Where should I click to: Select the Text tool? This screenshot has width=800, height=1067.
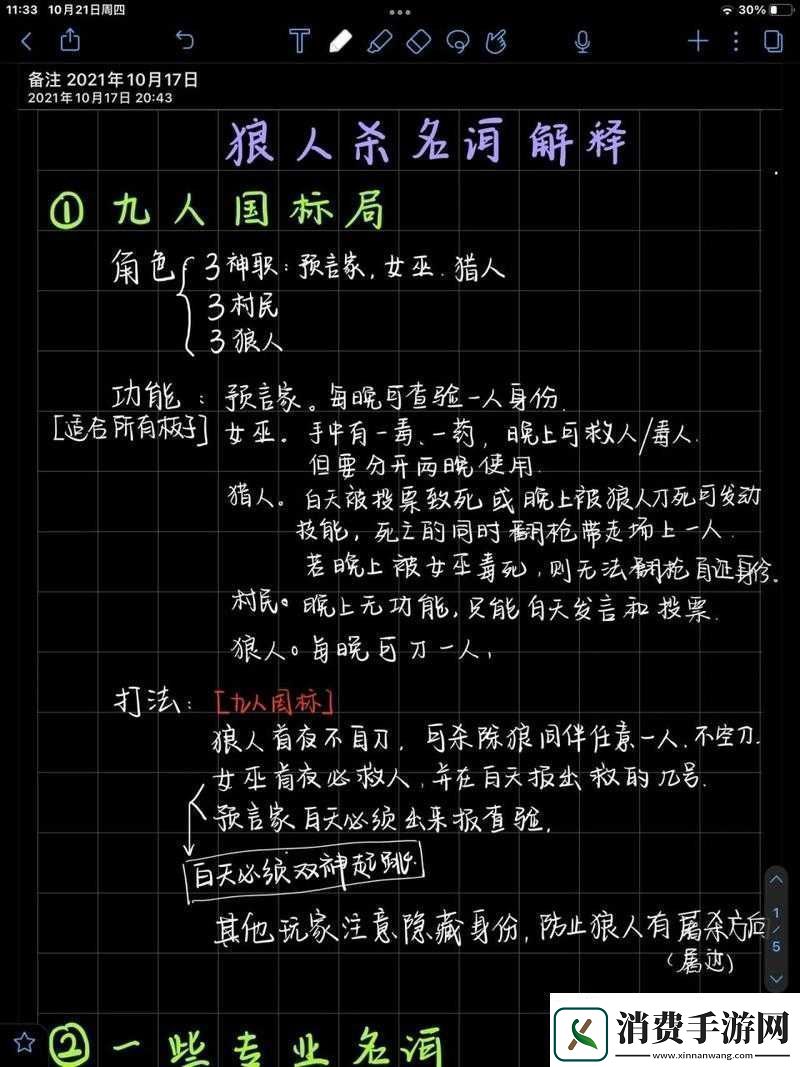coord(299,42)
